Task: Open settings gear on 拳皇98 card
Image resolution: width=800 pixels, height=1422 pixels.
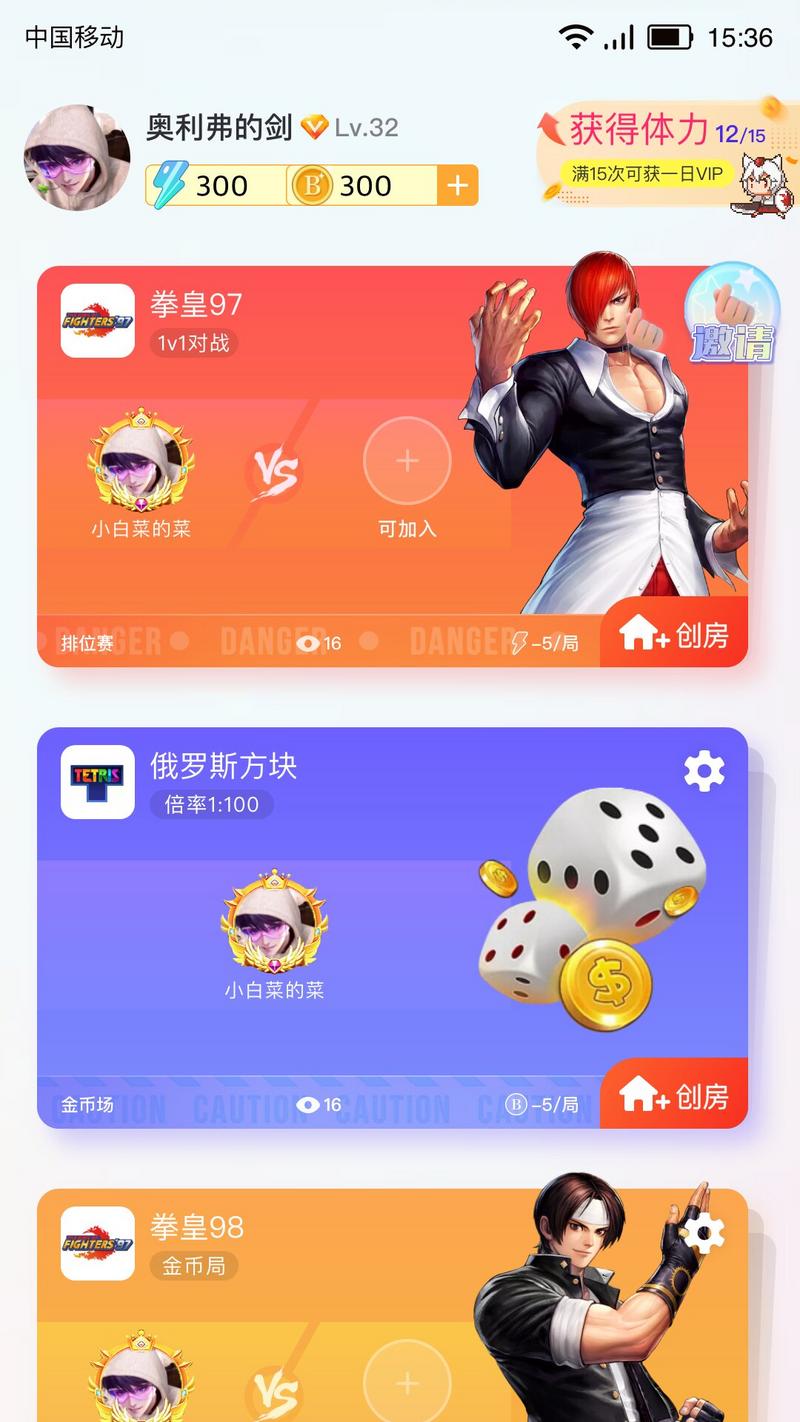Action: 704,1233
